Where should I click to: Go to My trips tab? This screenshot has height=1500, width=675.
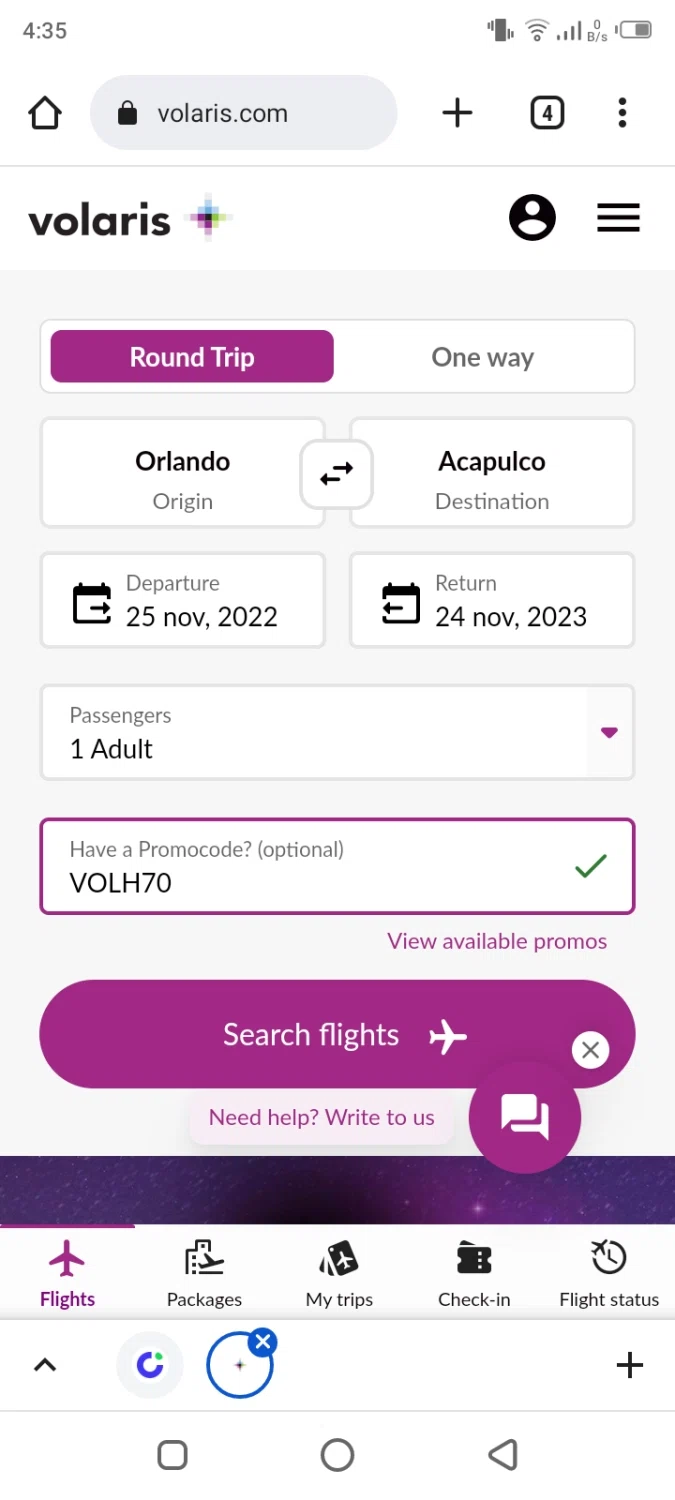click(339, 1273)
